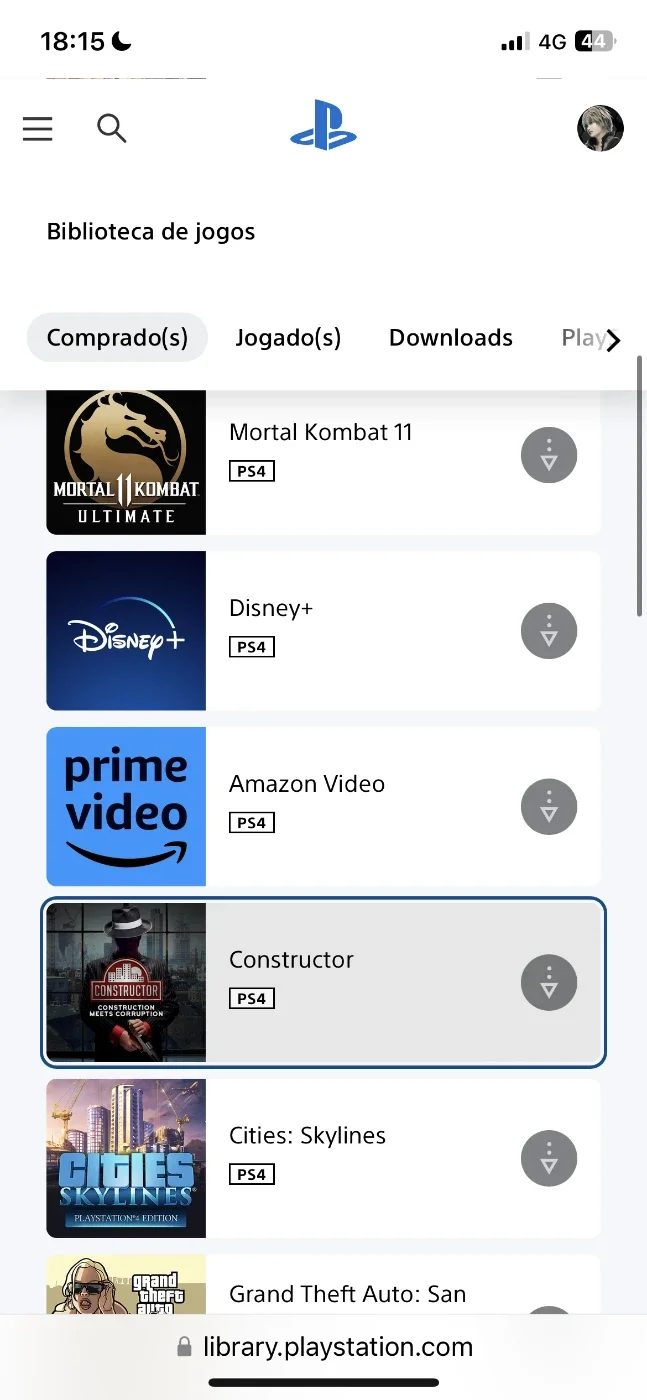Image resolution: width=647 pixels, height=1400 pixels.
Task: Download Cities: Skylines
Action: (549, 1159)
